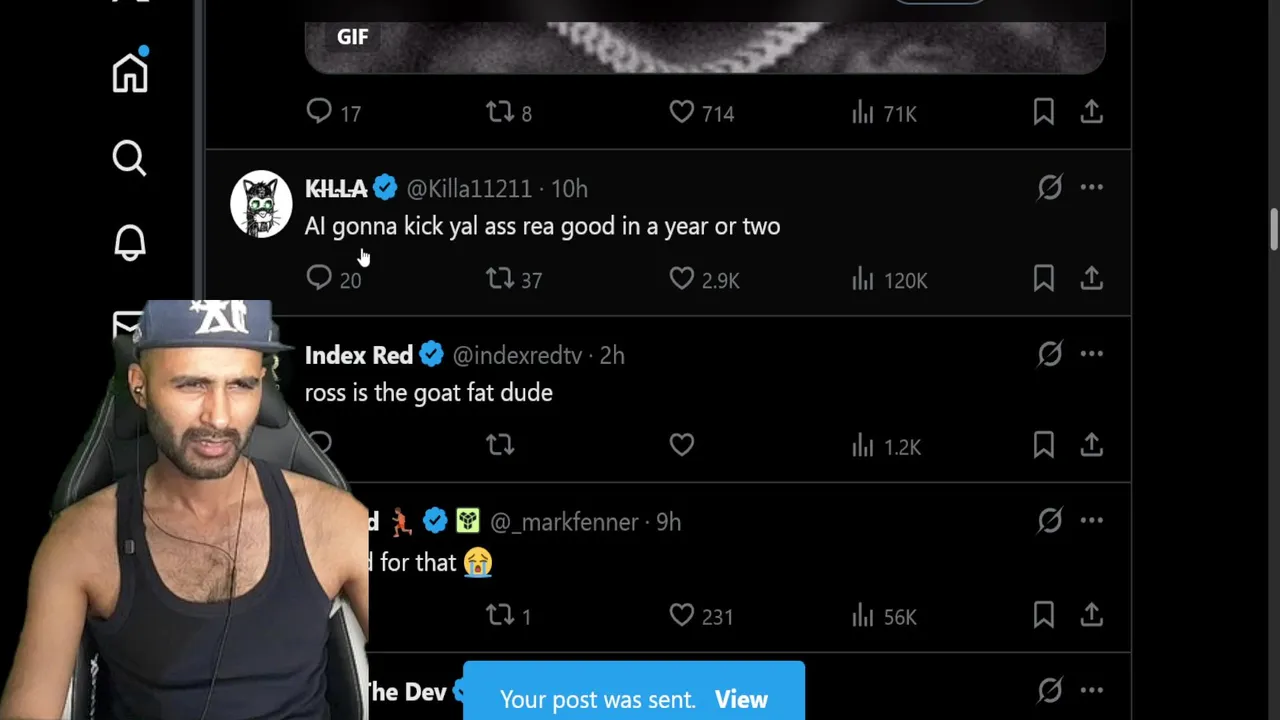Image resolution: width=1280 pixels, height=720 pixels.
Task: Open overflow menu on Index Red's post
Action: 1091,354
